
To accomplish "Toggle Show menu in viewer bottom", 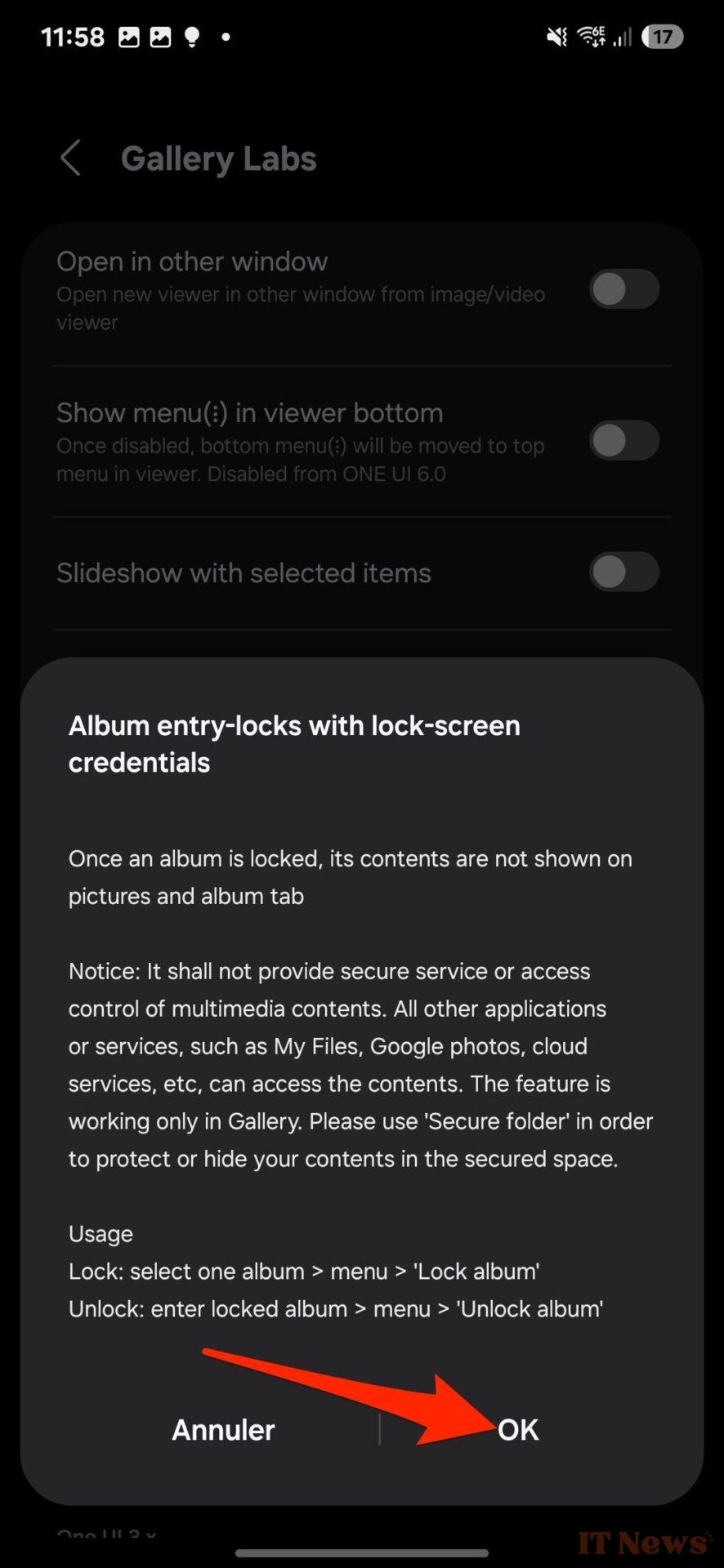I will coord(624,441).
